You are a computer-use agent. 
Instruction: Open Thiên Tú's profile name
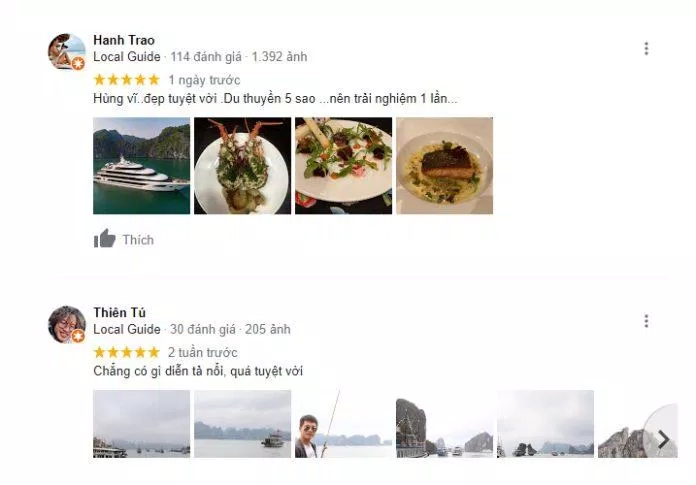[119, 313]
